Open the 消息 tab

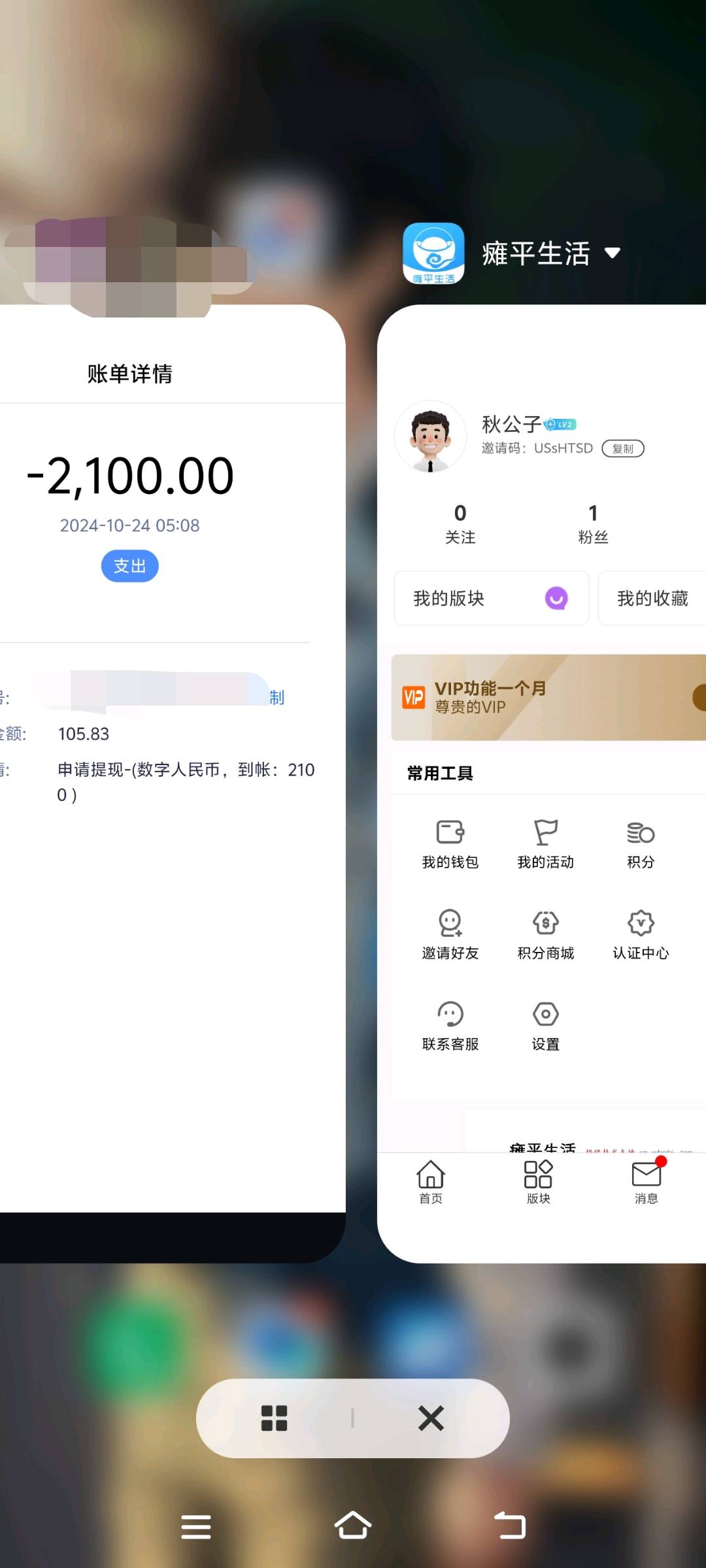[646, 1182]
